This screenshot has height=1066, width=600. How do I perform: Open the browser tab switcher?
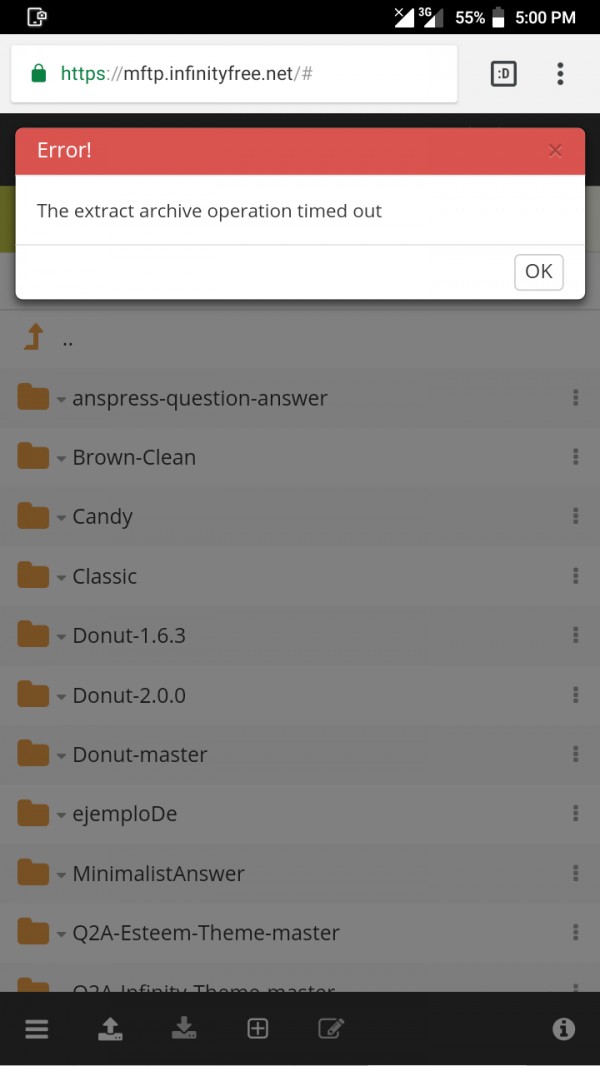point(504,73)
